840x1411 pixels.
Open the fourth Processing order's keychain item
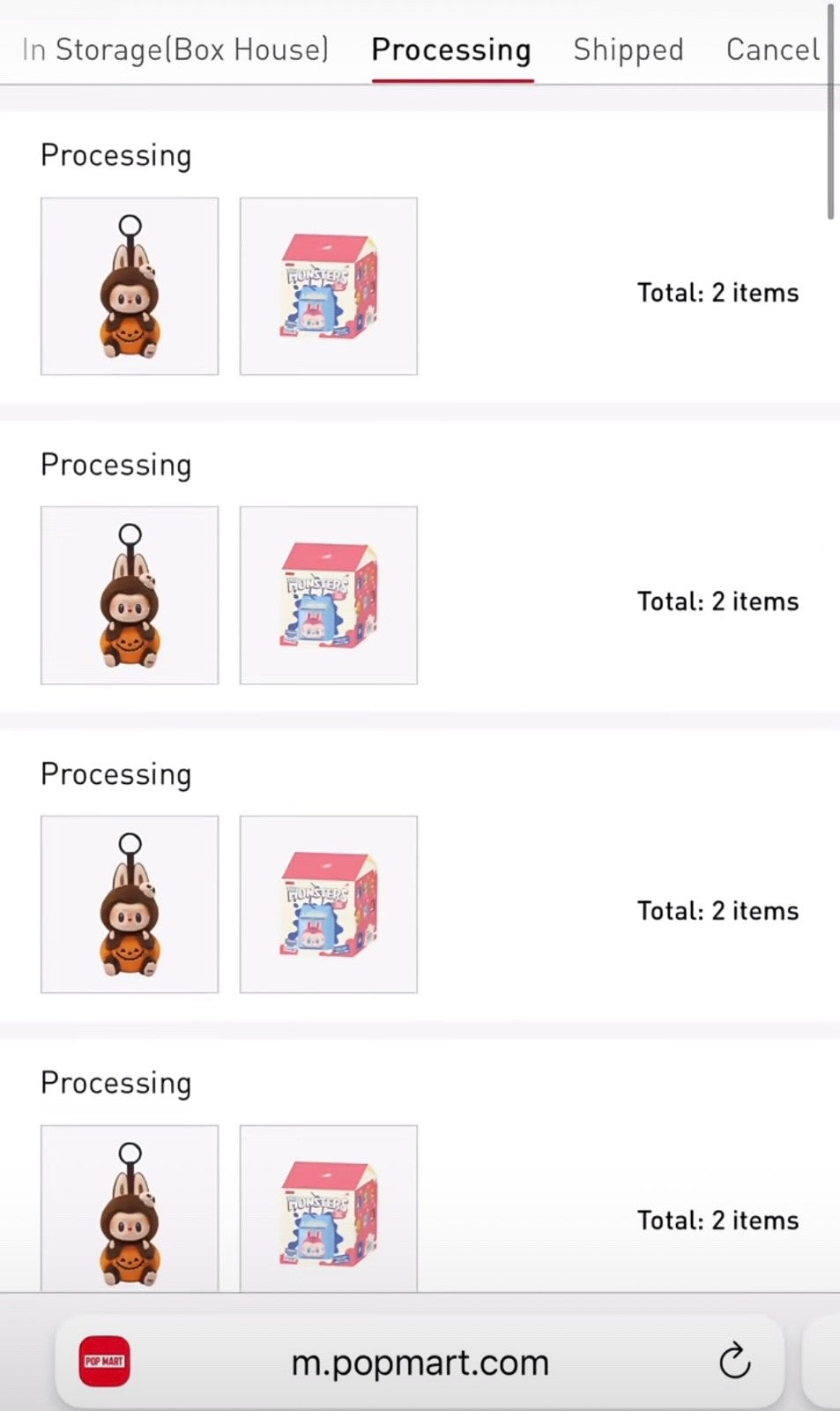130,1210
